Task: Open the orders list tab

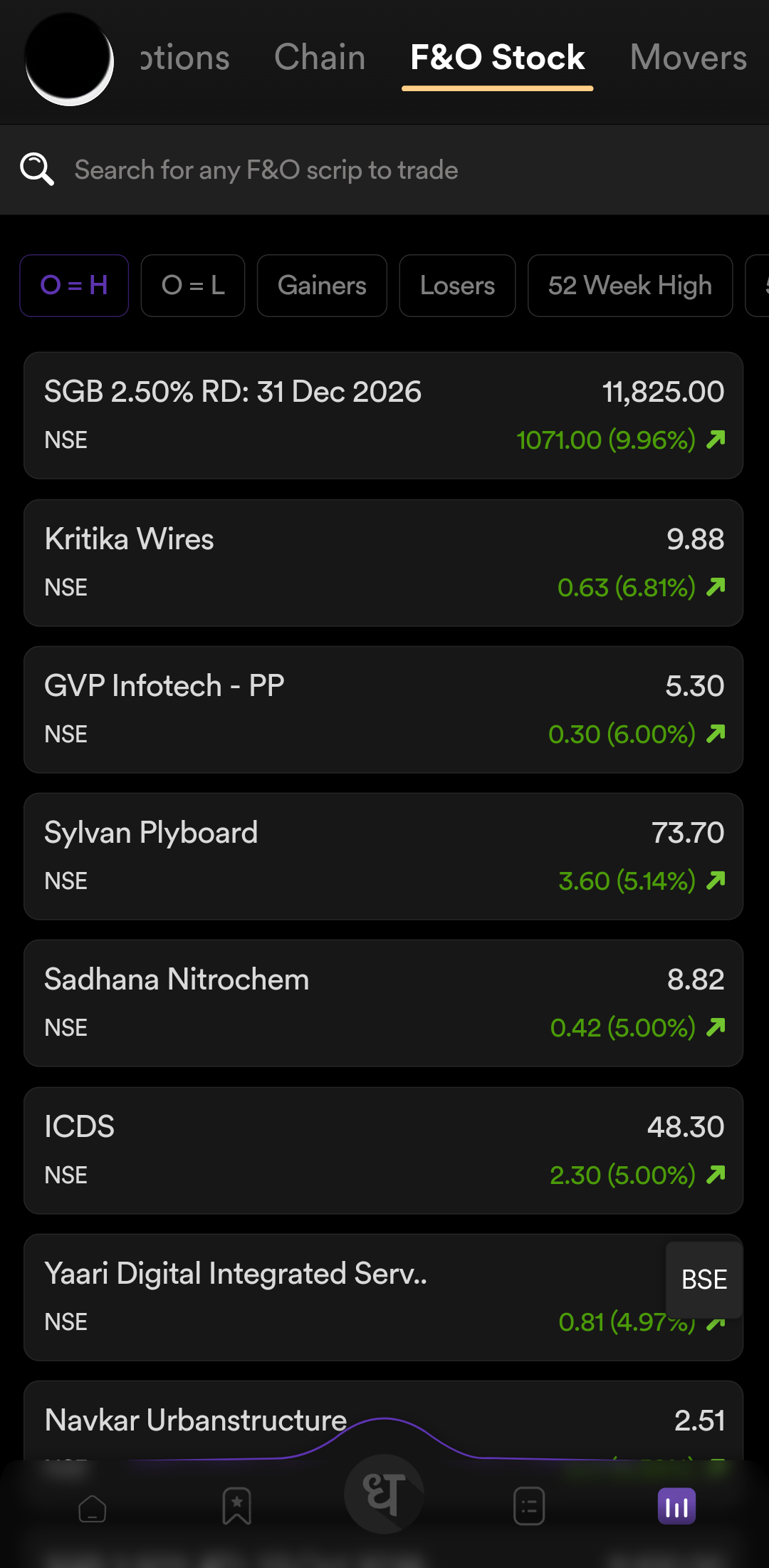Action: point(529,1506)
